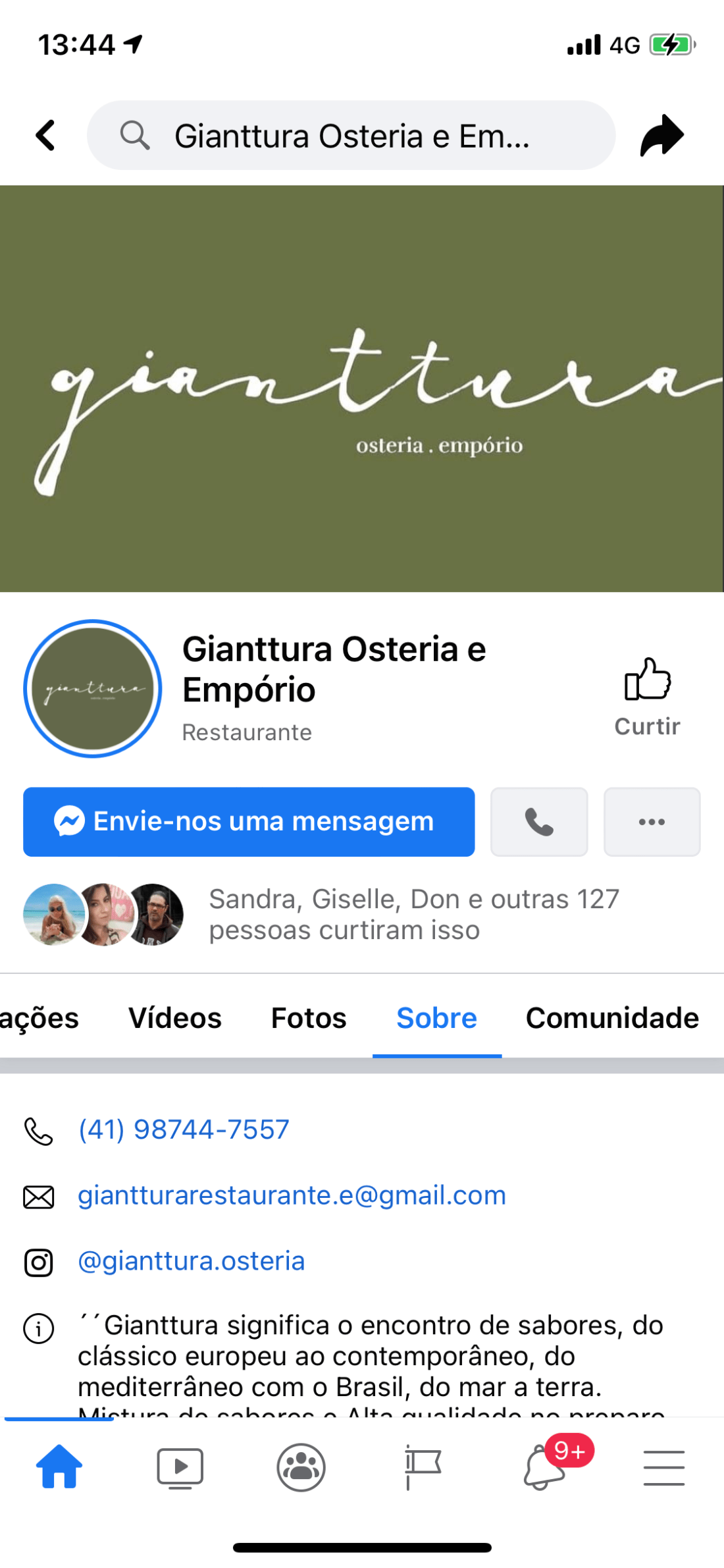724x1568 pixels.
Task: Dial the number (41) 98744-7557
Action: [184, 1129]
